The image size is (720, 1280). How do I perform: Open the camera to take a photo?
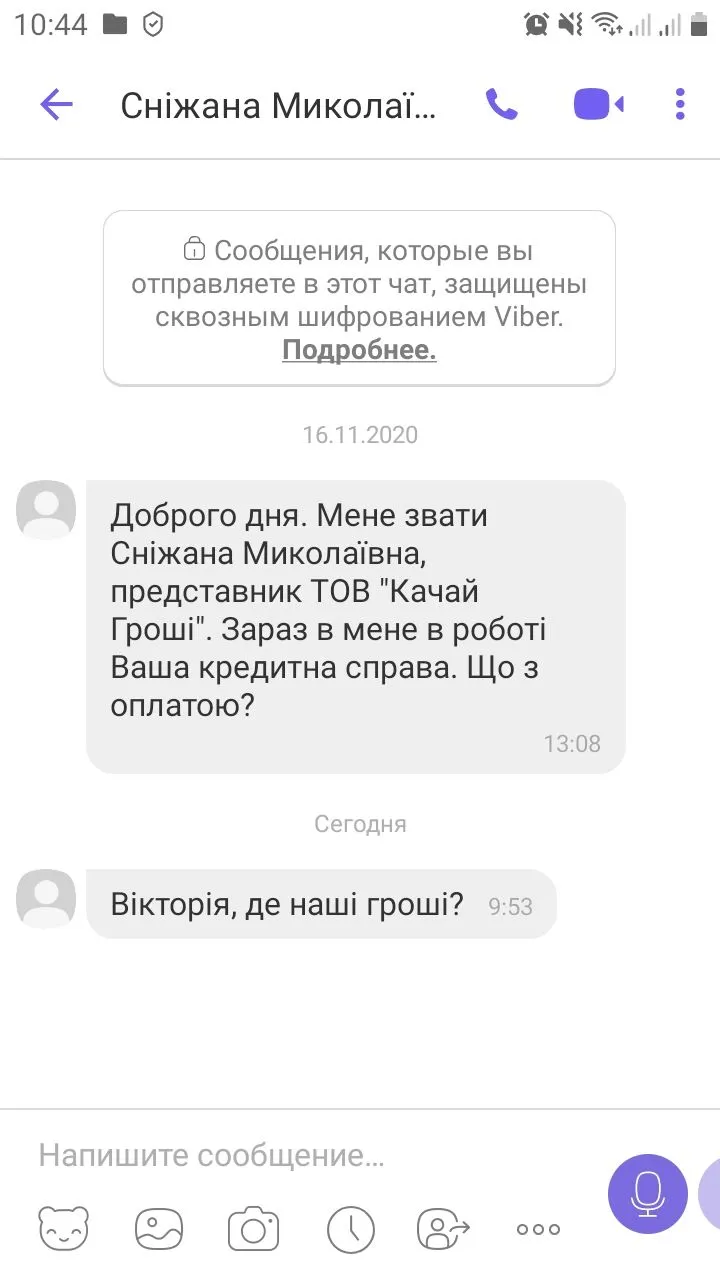[x=253, y=1230]
